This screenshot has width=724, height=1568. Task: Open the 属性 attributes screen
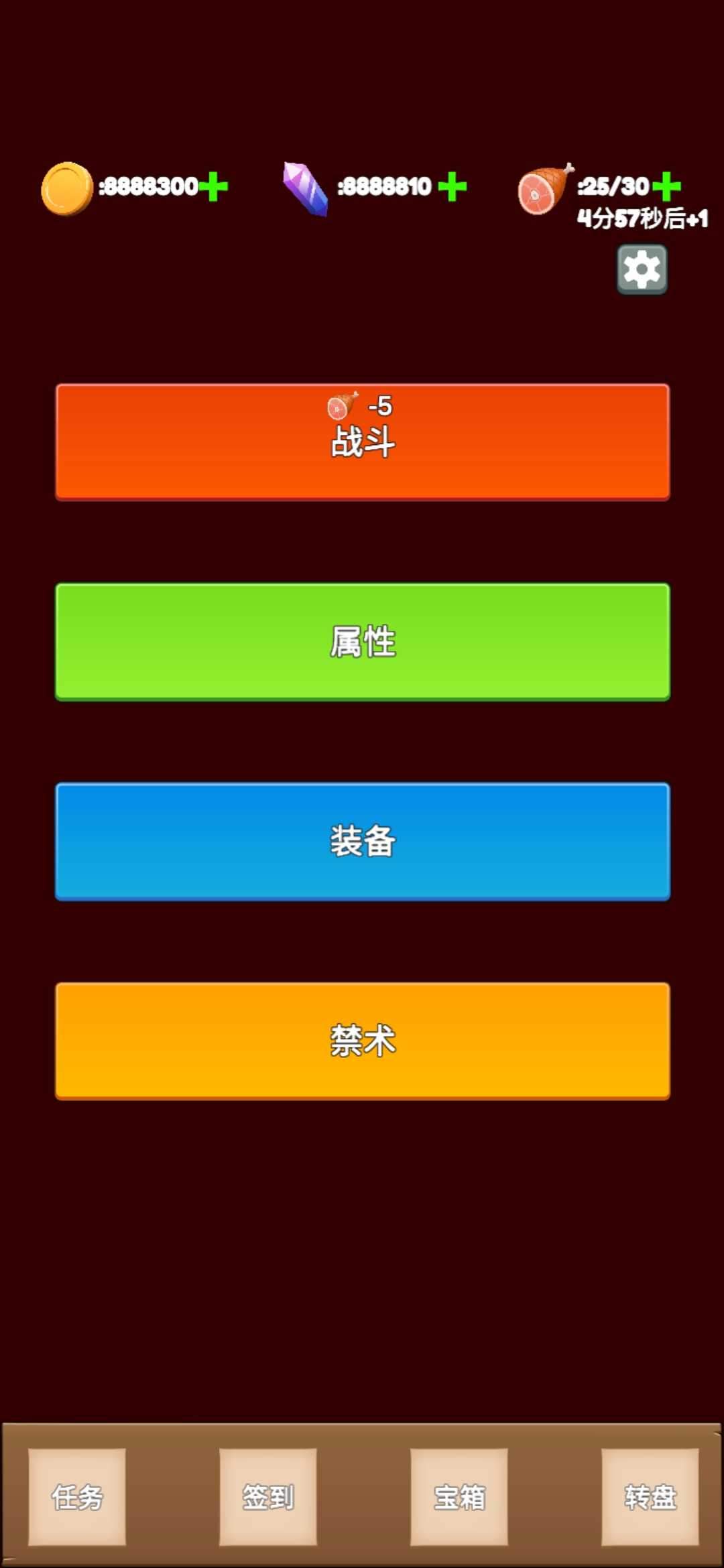pyautogui.click(x=363, y=642)
